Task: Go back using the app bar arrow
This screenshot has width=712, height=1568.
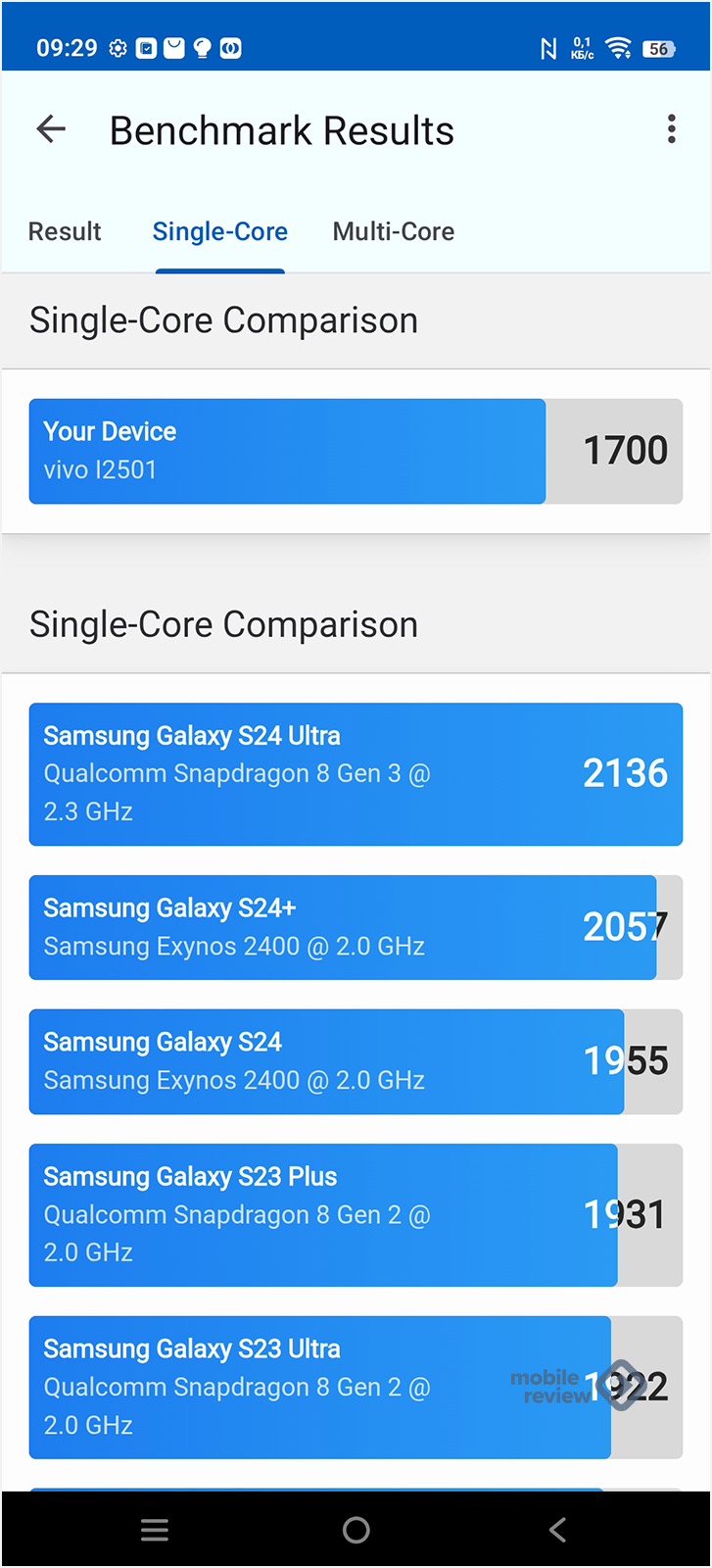Action: pyautogui.click(x=51, y=128)
